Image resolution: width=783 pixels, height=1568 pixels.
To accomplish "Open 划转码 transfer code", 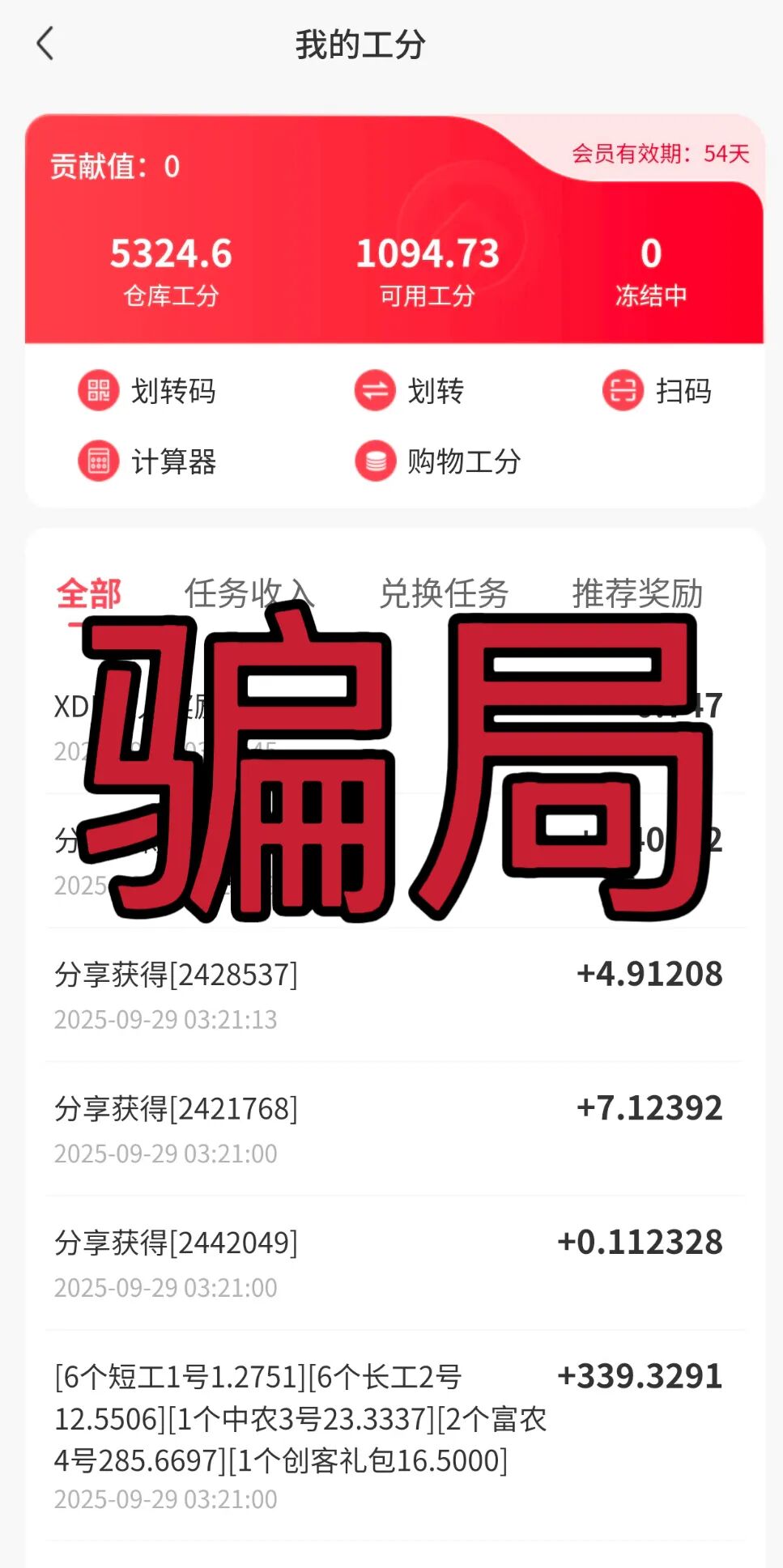I will pyautogui.click(x=147, y=391).
